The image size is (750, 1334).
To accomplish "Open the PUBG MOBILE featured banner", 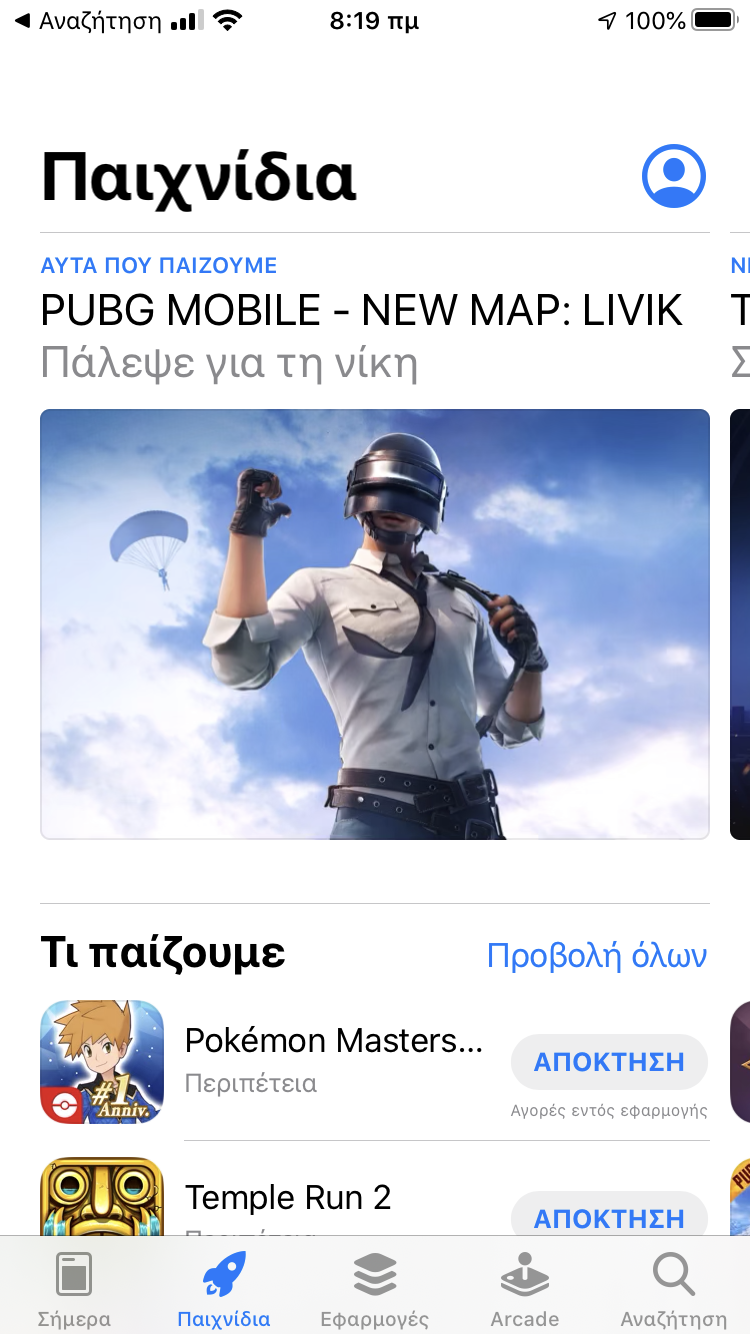I will (374, 623).
